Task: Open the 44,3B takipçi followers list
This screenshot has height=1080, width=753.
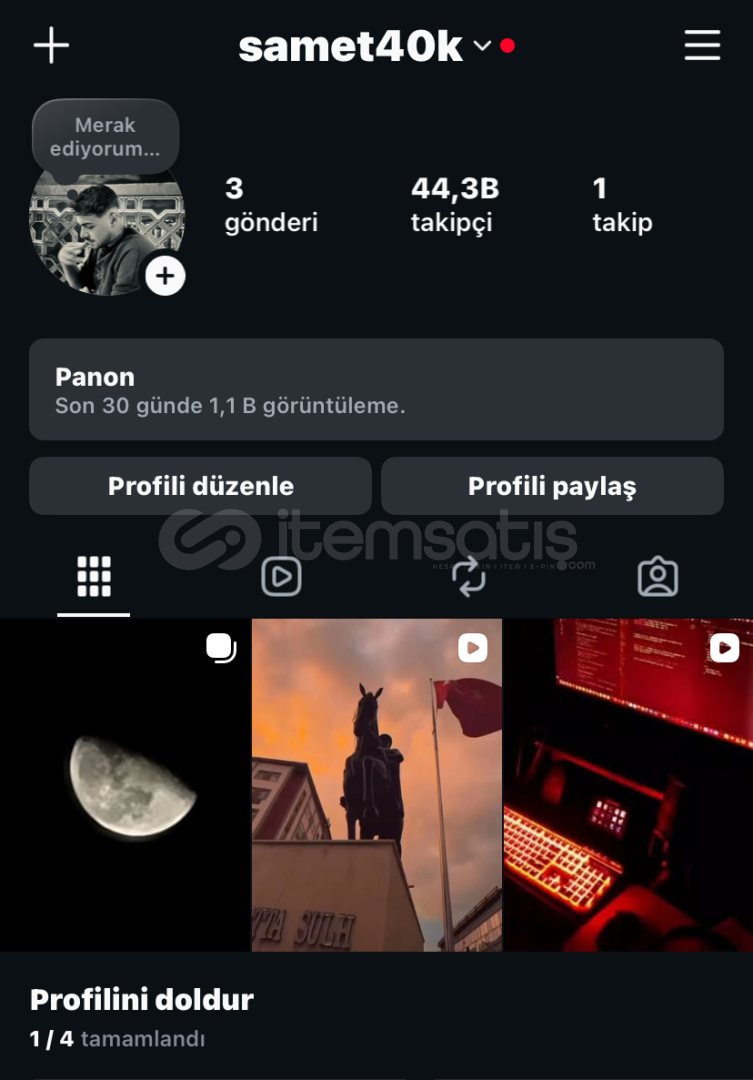Action: [454, 205]
